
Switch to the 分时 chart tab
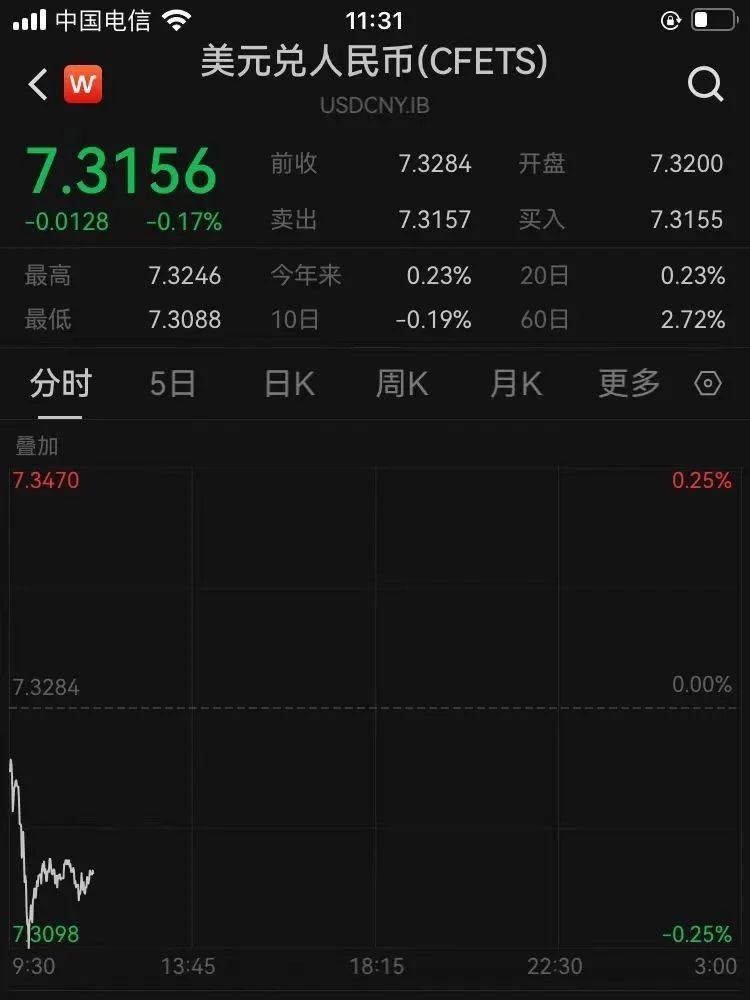[x=61, y=383]
